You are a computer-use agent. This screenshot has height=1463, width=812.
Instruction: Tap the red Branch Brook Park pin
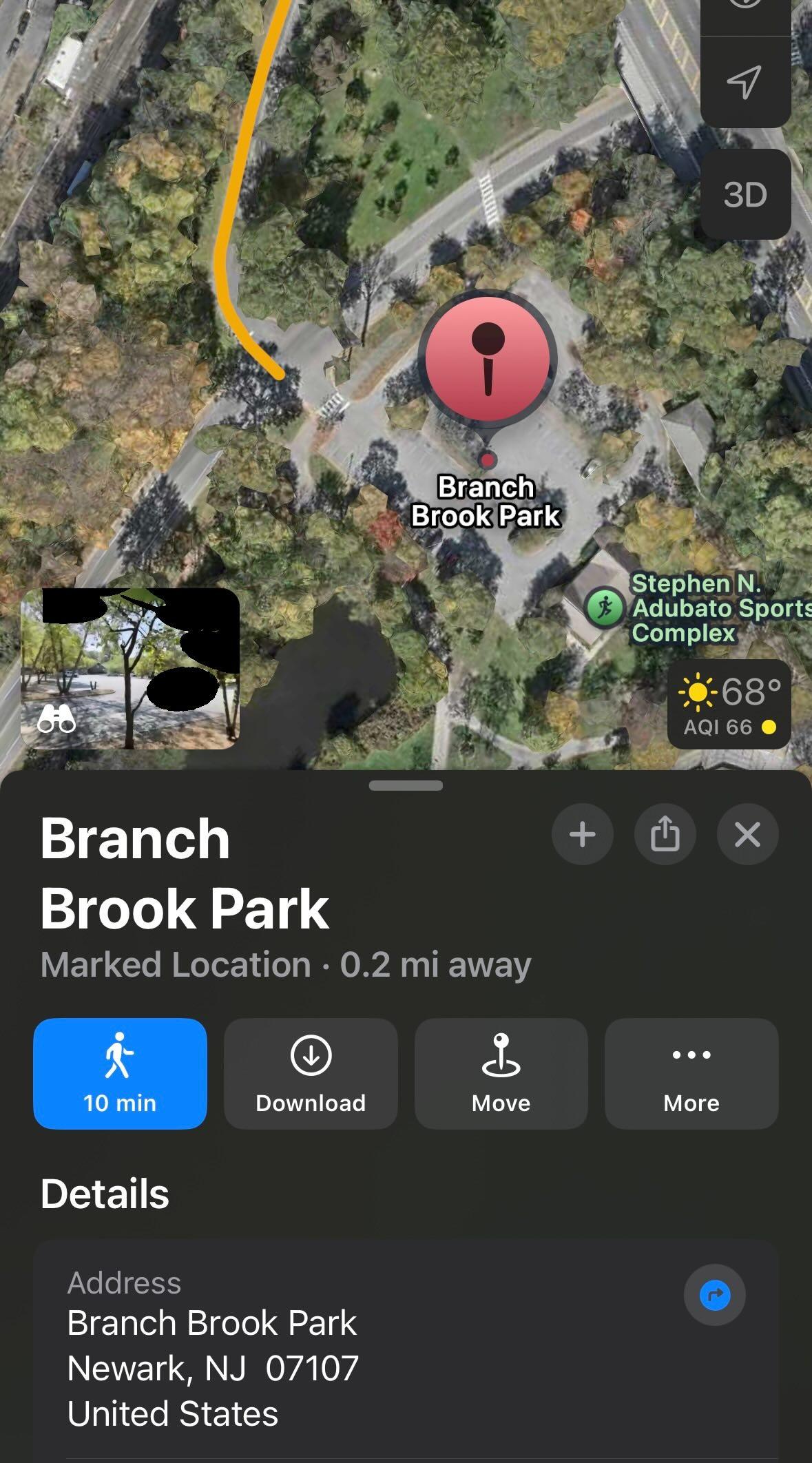tap(488, 360)
